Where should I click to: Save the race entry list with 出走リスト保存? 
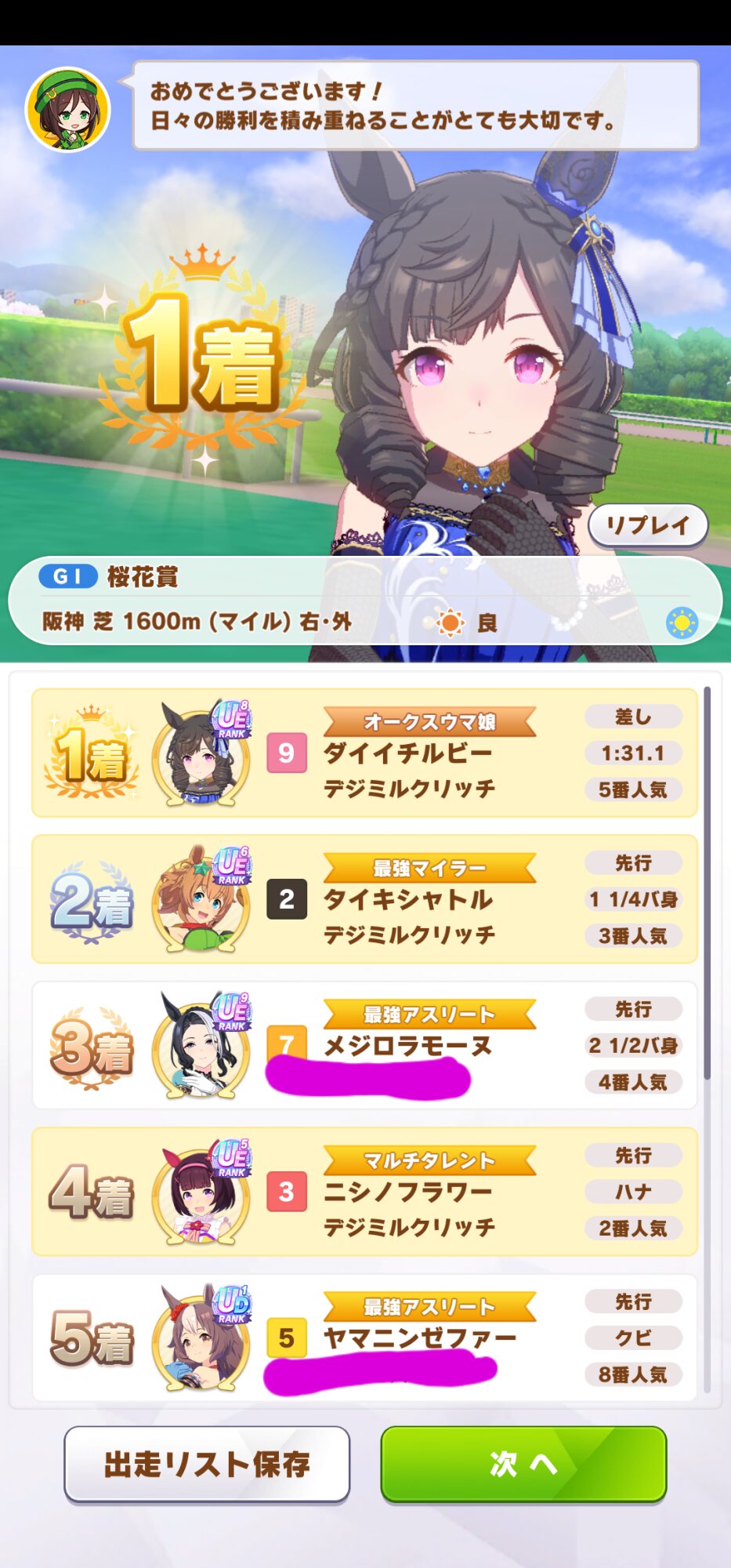207,1464
